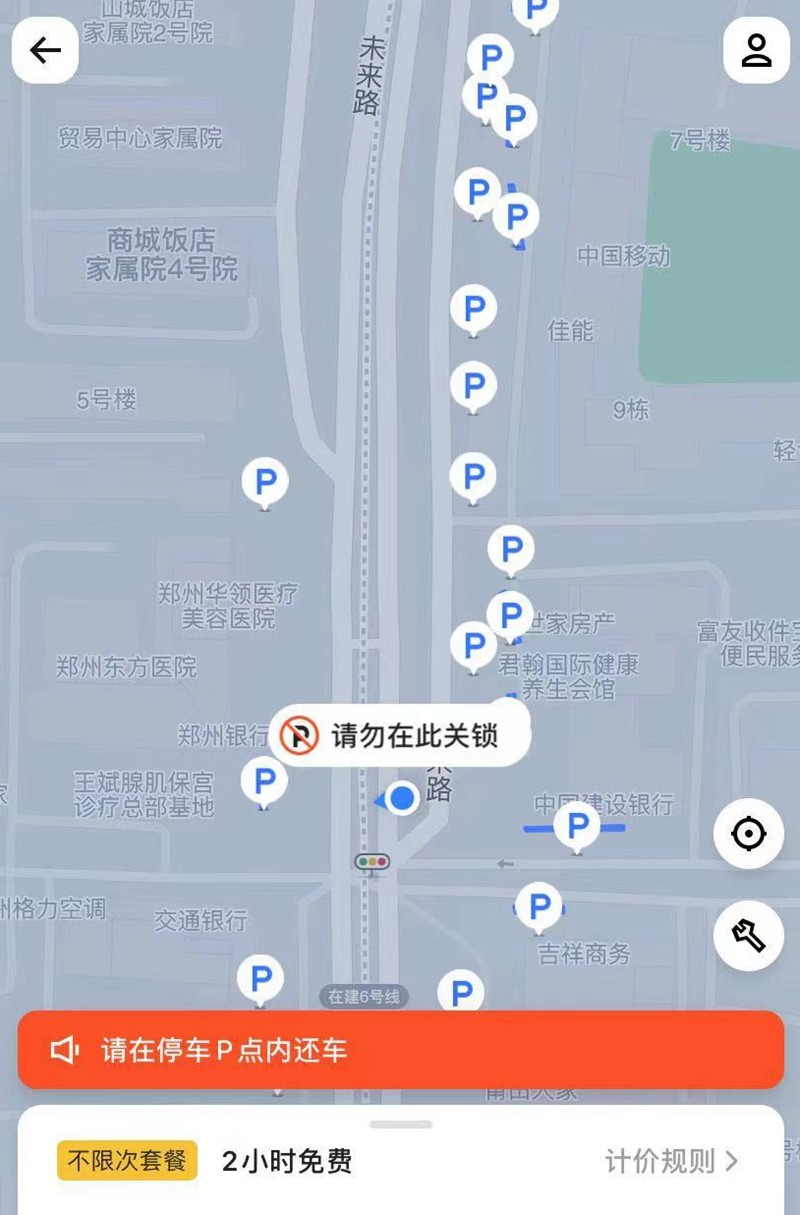Expand the bottom panel with its handle
The width and height of the screenshot is (800, 1215).
click(400, 1124)
